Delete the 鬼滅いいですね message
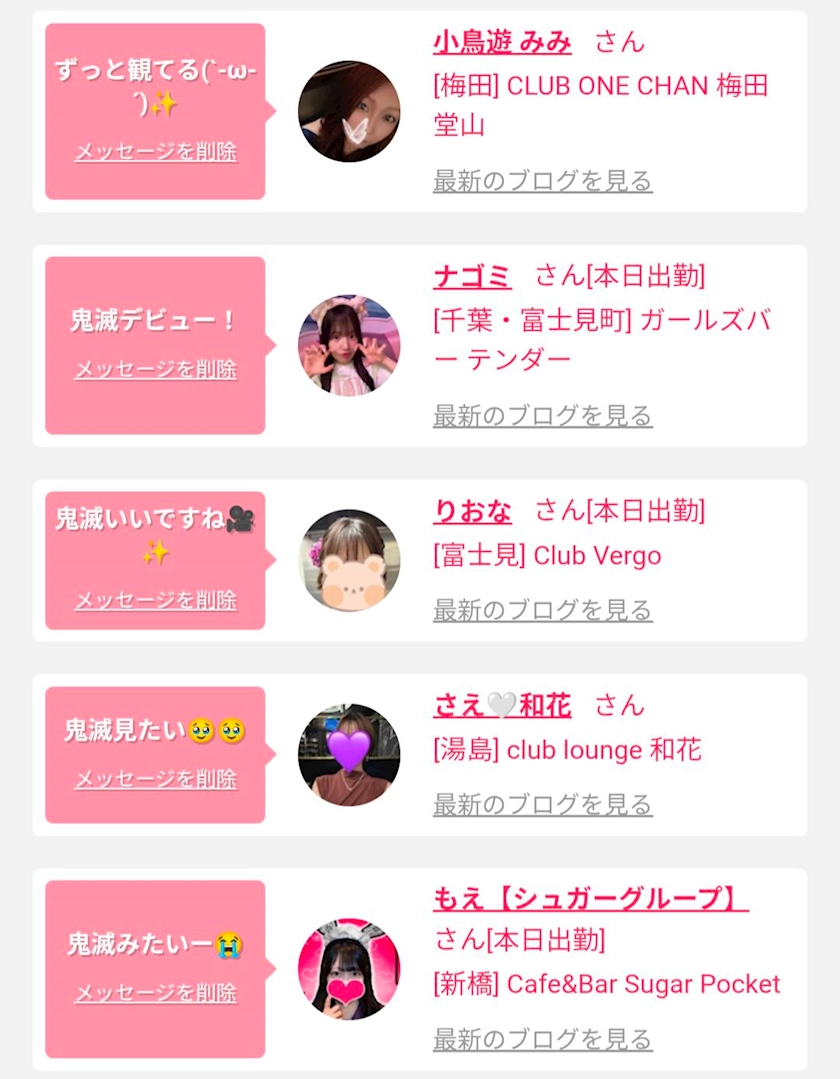 pyautogui.click(x=155, y=600)
